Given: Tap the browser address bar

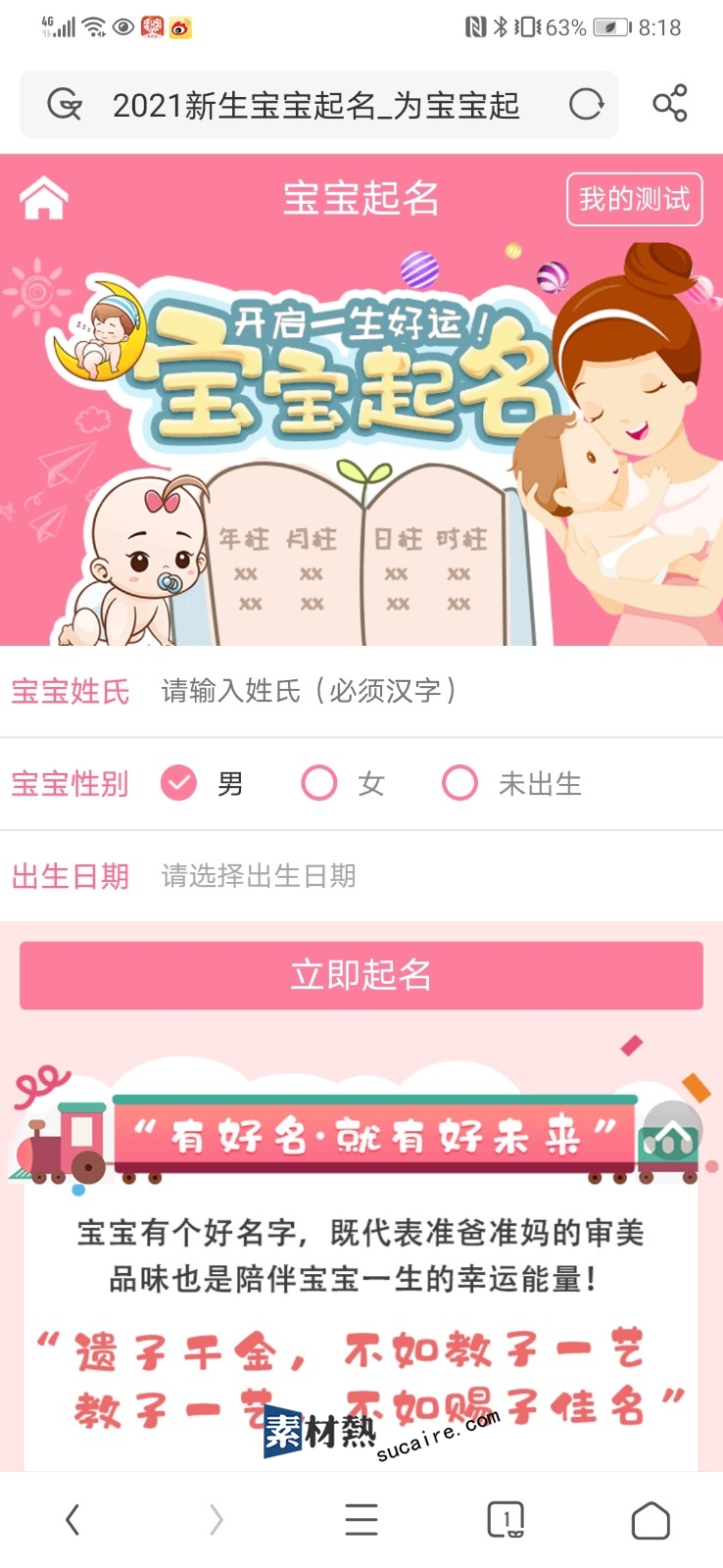Looking at the screenshot, I should tap(318, 104).
